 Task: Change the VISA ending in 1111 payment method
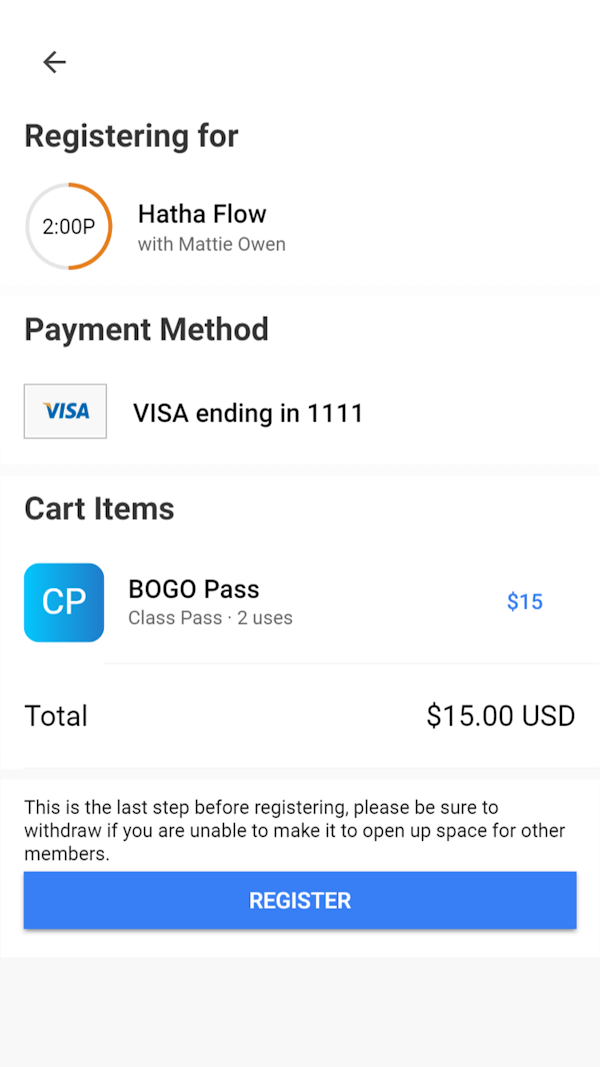(x=300, y=412)
